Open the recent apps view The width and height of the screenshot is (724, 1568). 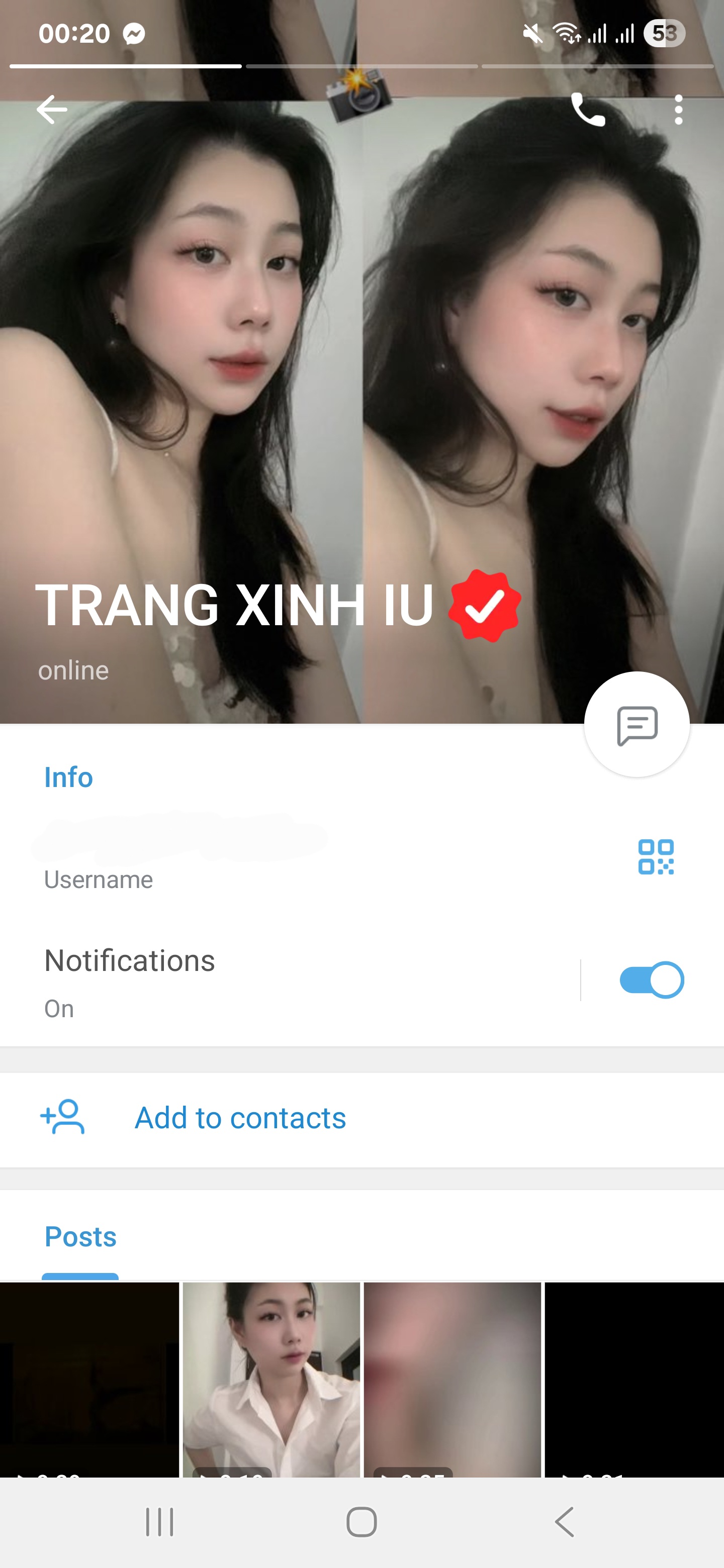(159, 1522)
